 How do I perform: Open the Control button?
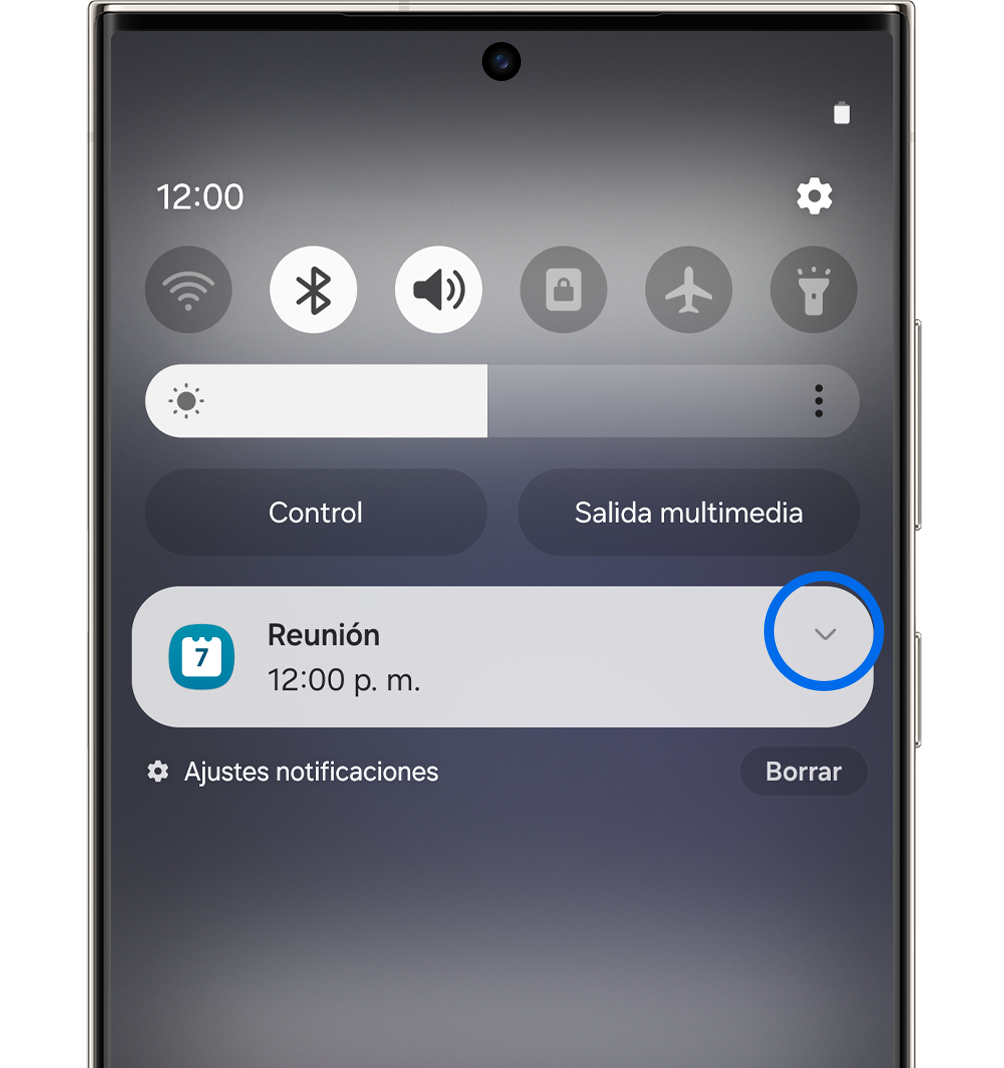(x=316, y=513)
